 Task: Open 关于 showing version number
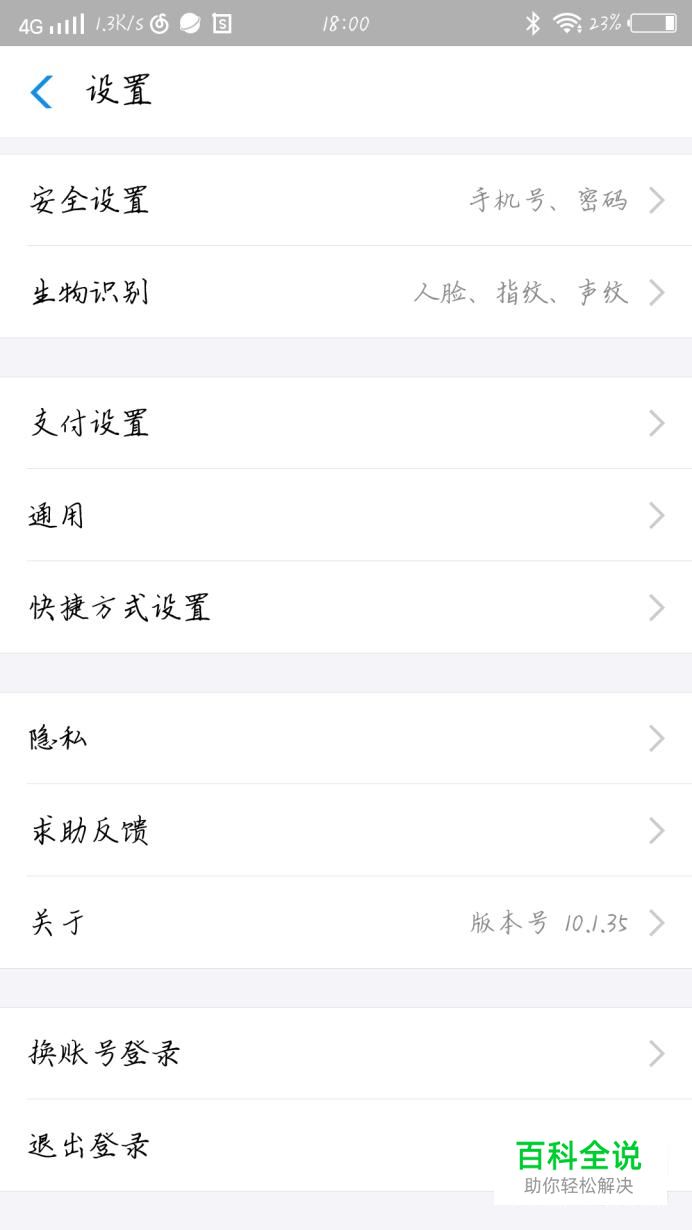(x=346, y=922)
